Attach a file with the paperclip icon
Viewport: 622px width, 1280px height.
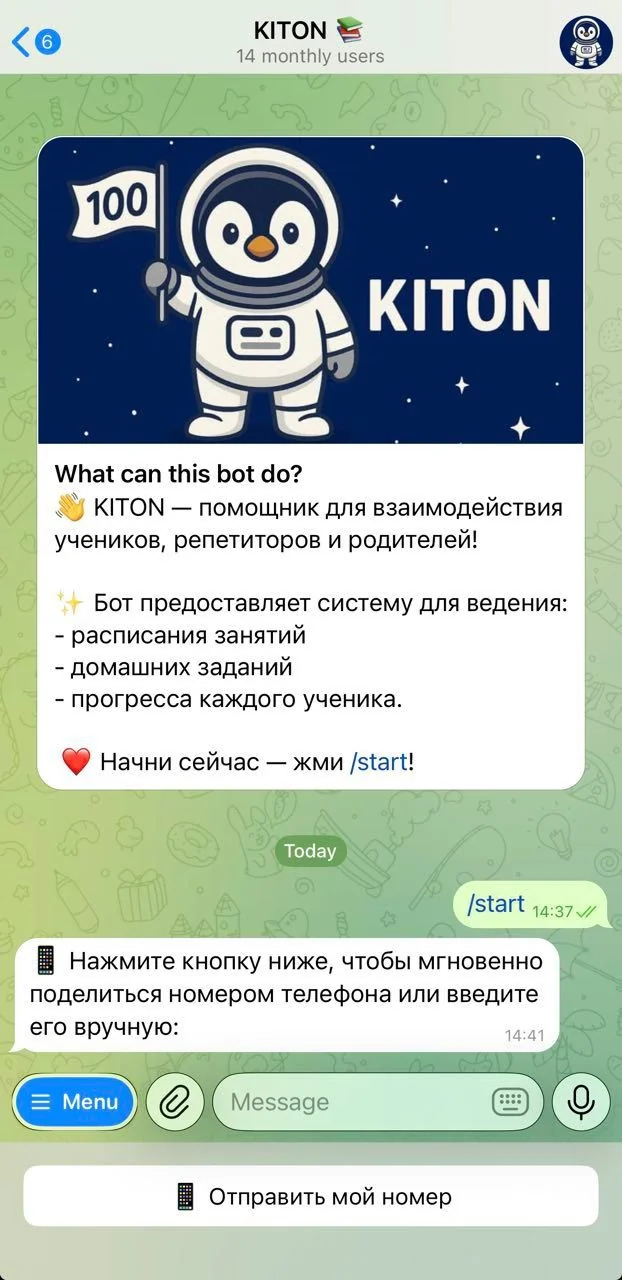point(174,1102)
